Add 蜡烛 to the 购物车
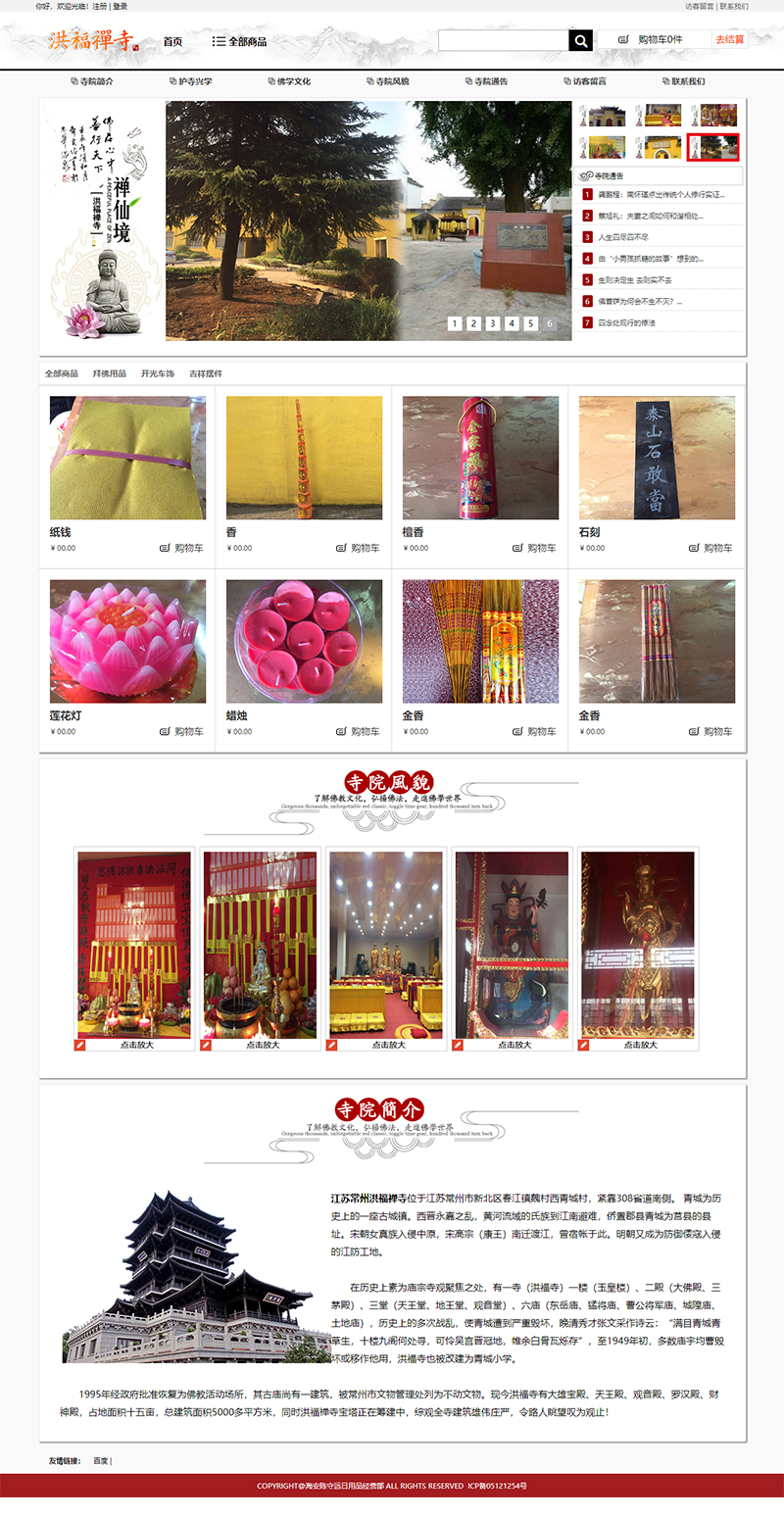This screenshot has width=784, height=1519. [x=359, y=731]
